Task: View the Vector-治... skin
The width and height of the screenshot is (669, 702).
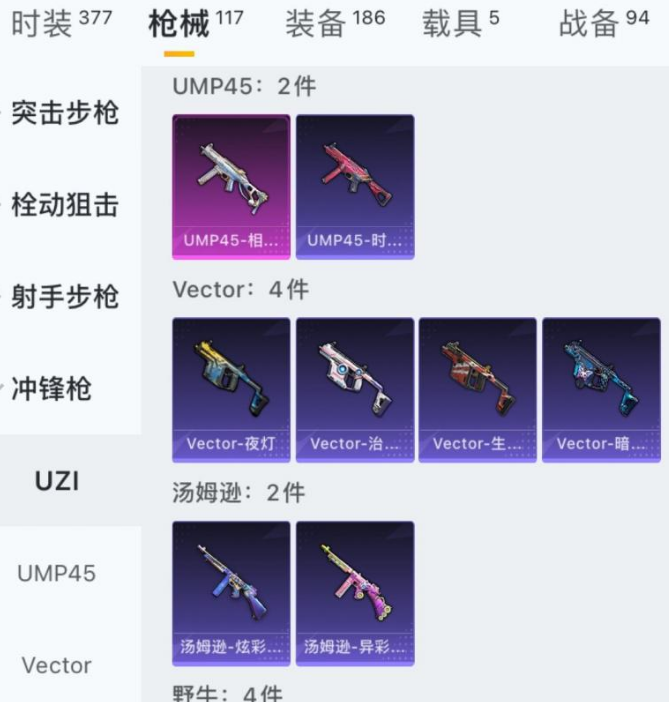Action: [x=355, y=390]
